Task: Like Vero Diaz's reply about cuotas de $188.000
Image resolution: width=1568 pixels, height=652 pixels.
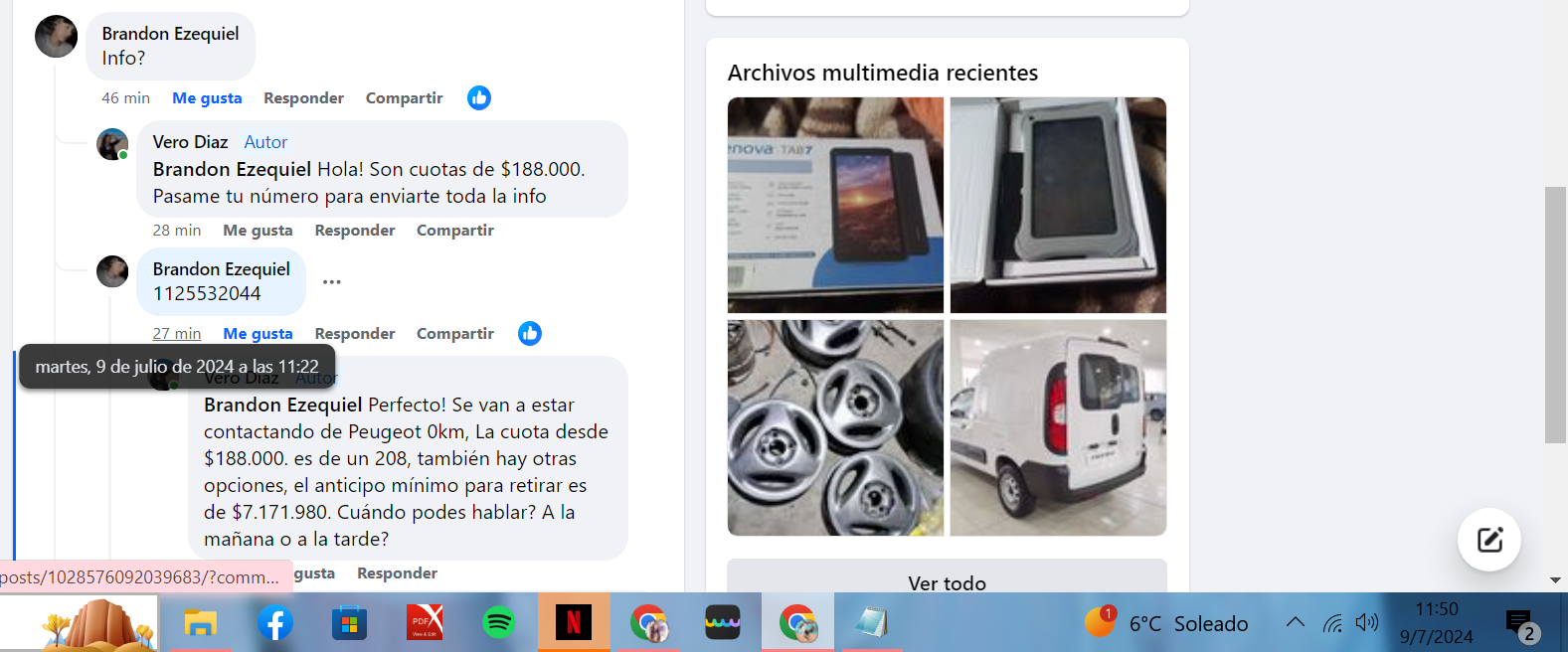Action: [x=258, y=231]
